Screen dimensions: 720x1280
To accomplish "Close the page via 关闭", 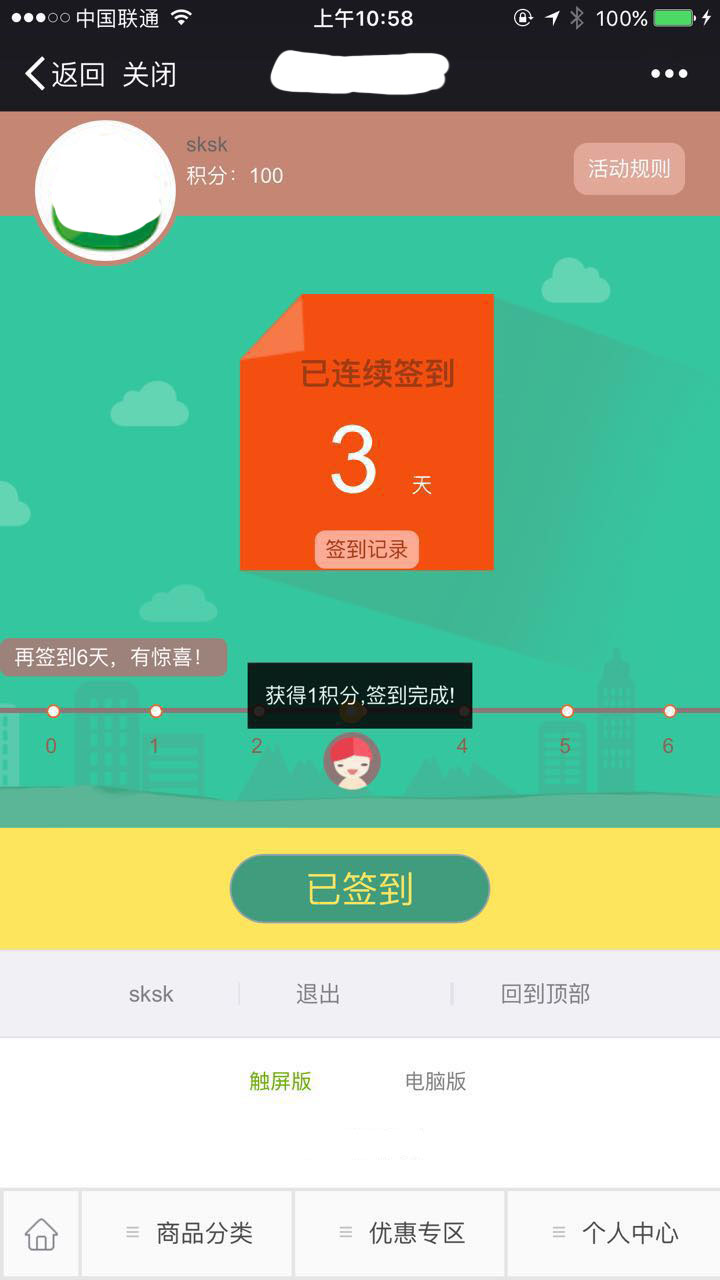I will 150,75.
